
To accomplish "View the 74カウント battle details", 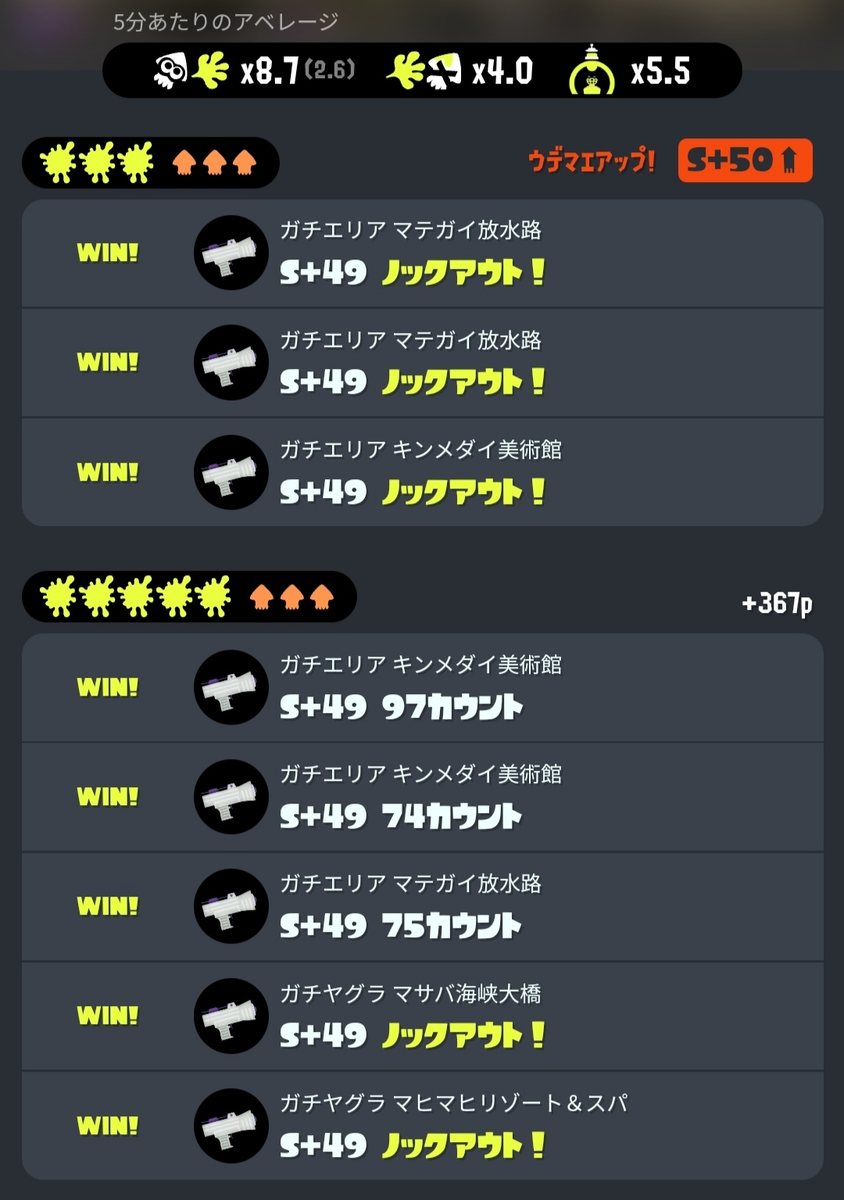I will coord(421,797).
